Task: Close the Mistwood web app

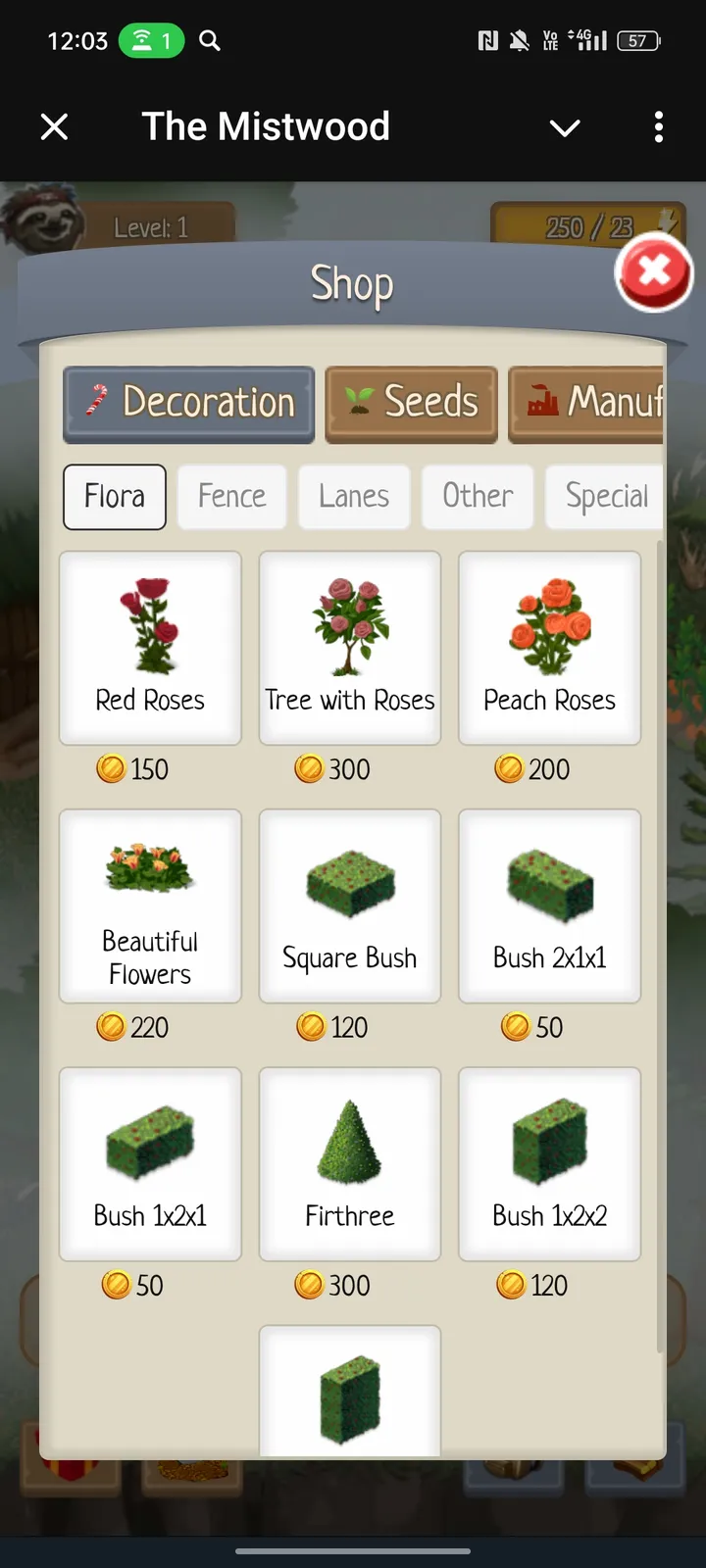Action: point(55,126)
